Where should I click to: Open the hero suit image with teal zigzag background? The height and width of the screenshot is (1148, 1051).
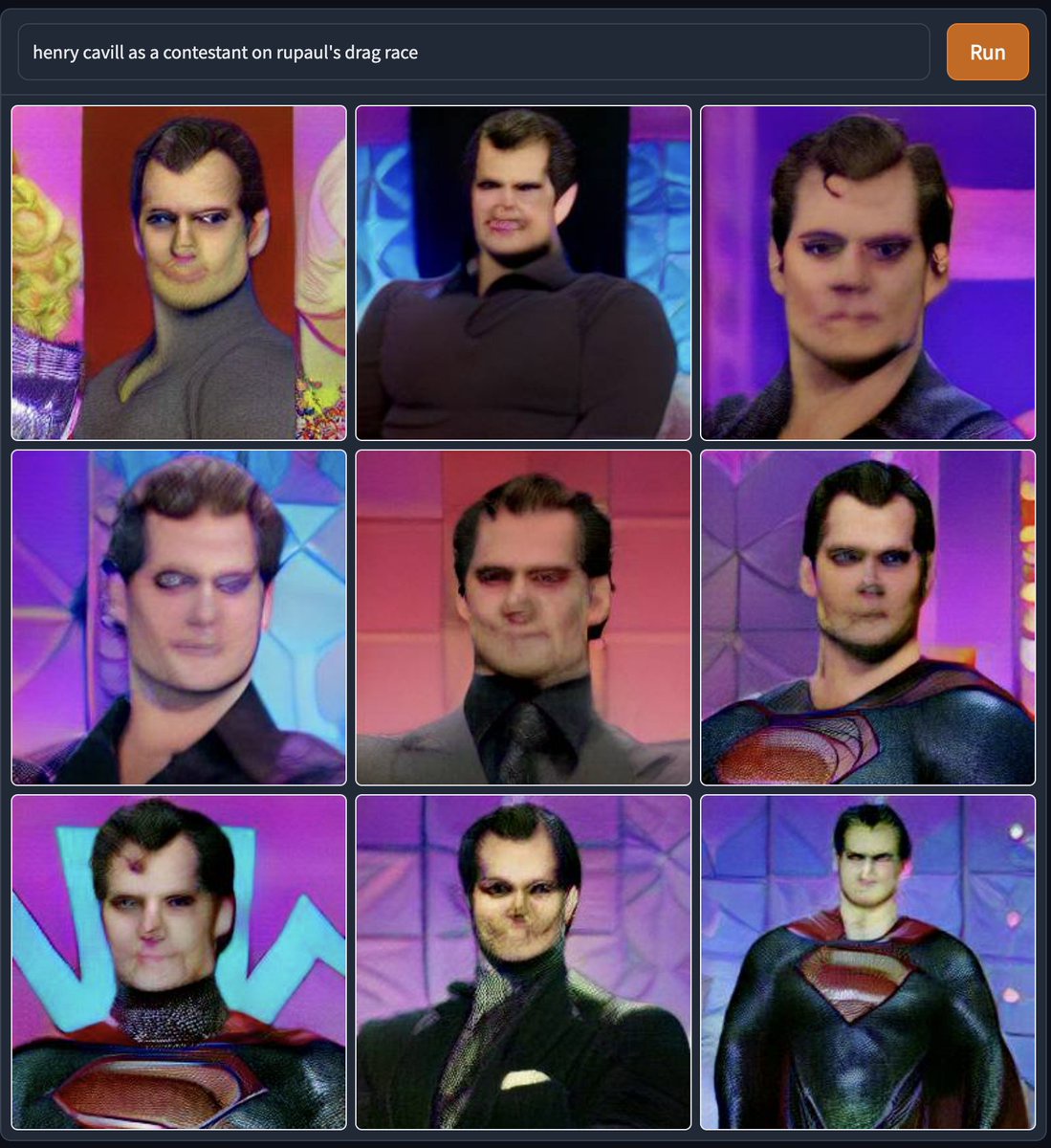point(179,961)
